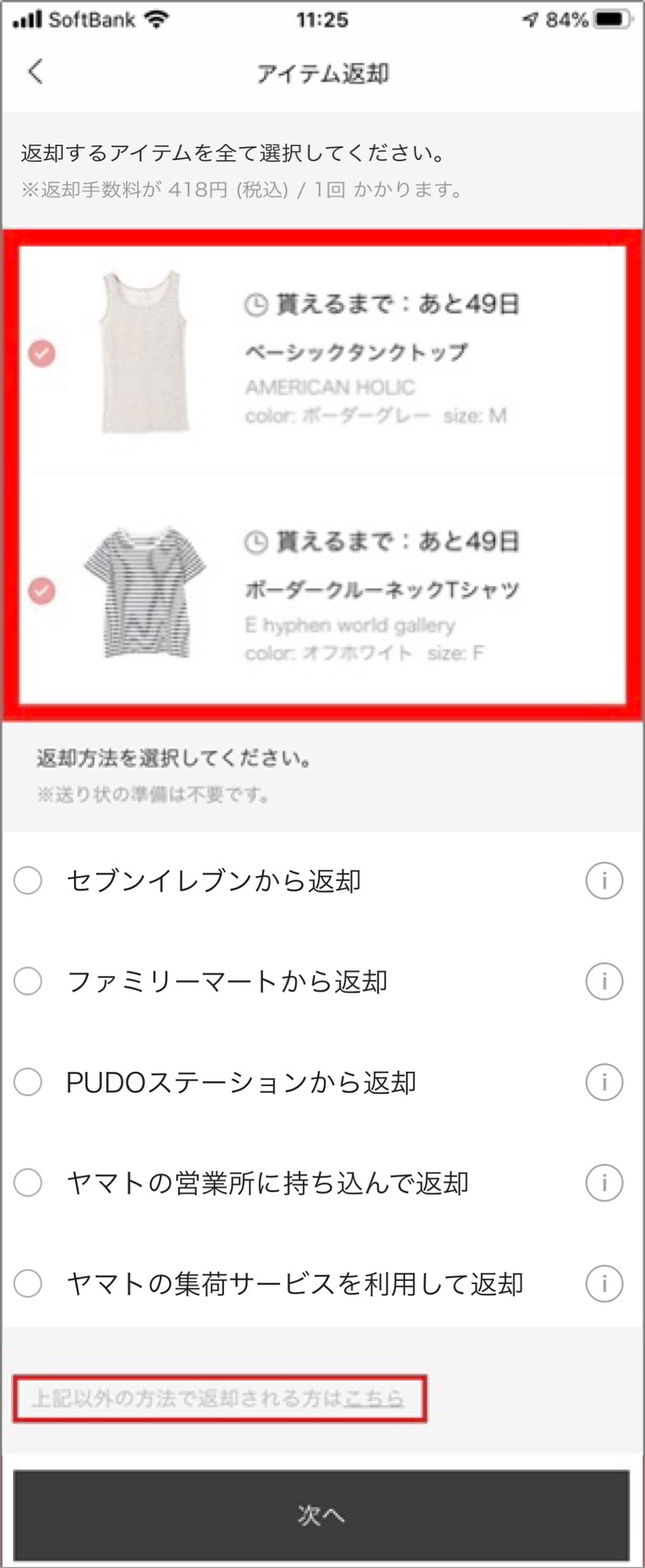
Task: Go back from アイテム返却 screen
Action: 35,72
